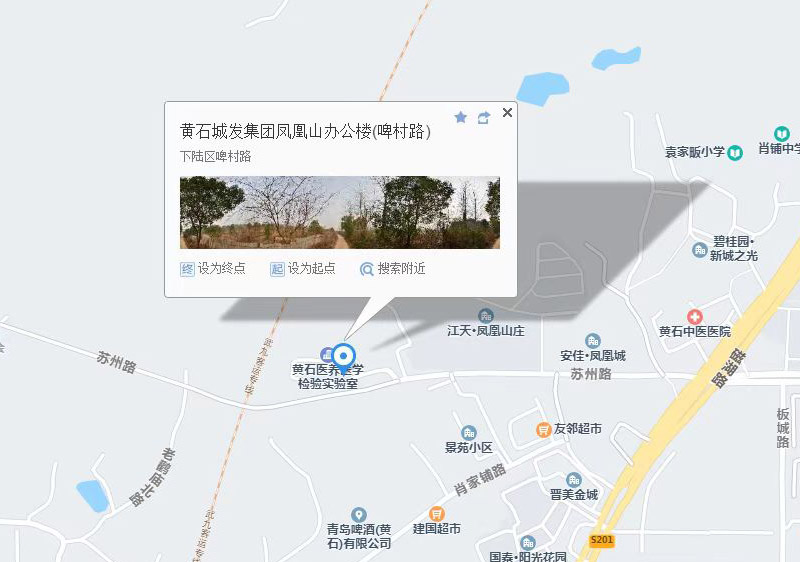
Task: Open 晋美金城 residential marker
Action: click(x=573, y=480)
